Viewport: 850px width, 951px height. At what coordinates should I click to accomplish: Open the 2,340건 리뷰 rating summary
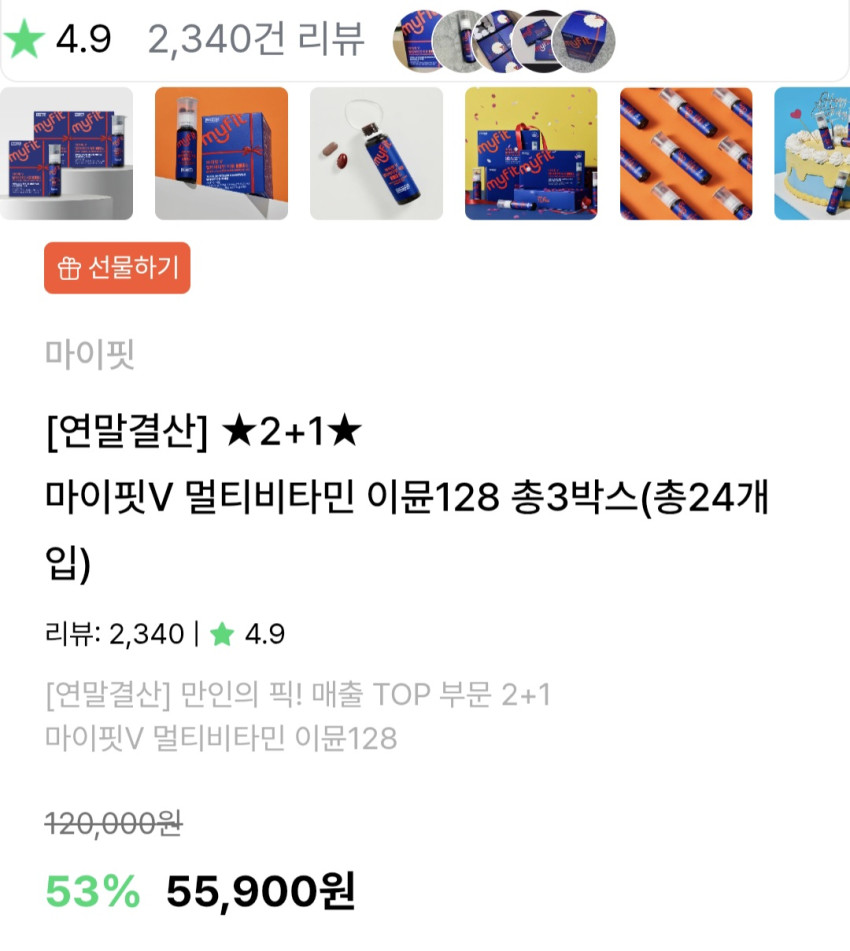click(255, 40)
